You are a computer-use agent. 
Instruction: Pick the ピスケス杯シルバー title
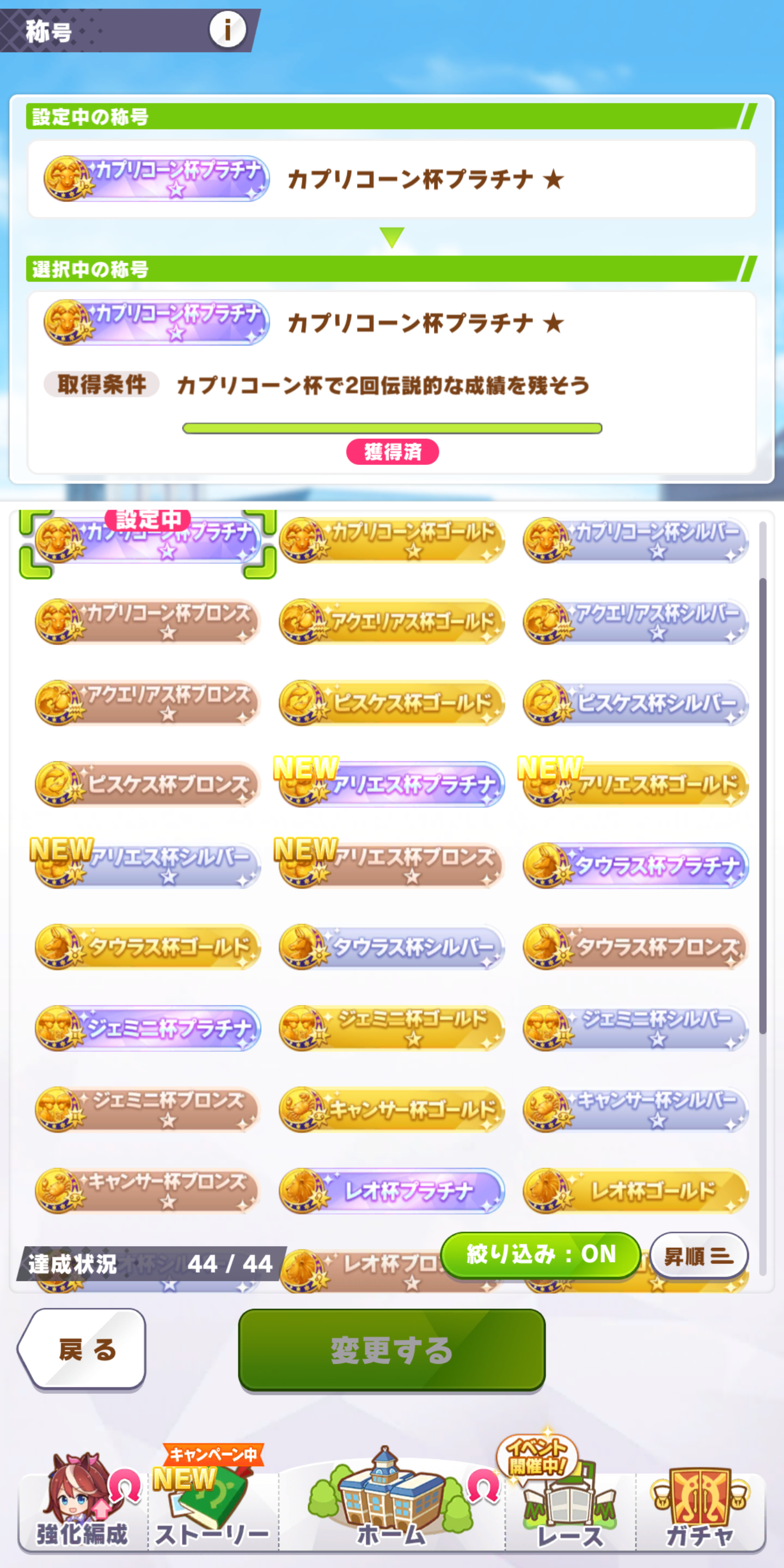[x=635, y=703]
